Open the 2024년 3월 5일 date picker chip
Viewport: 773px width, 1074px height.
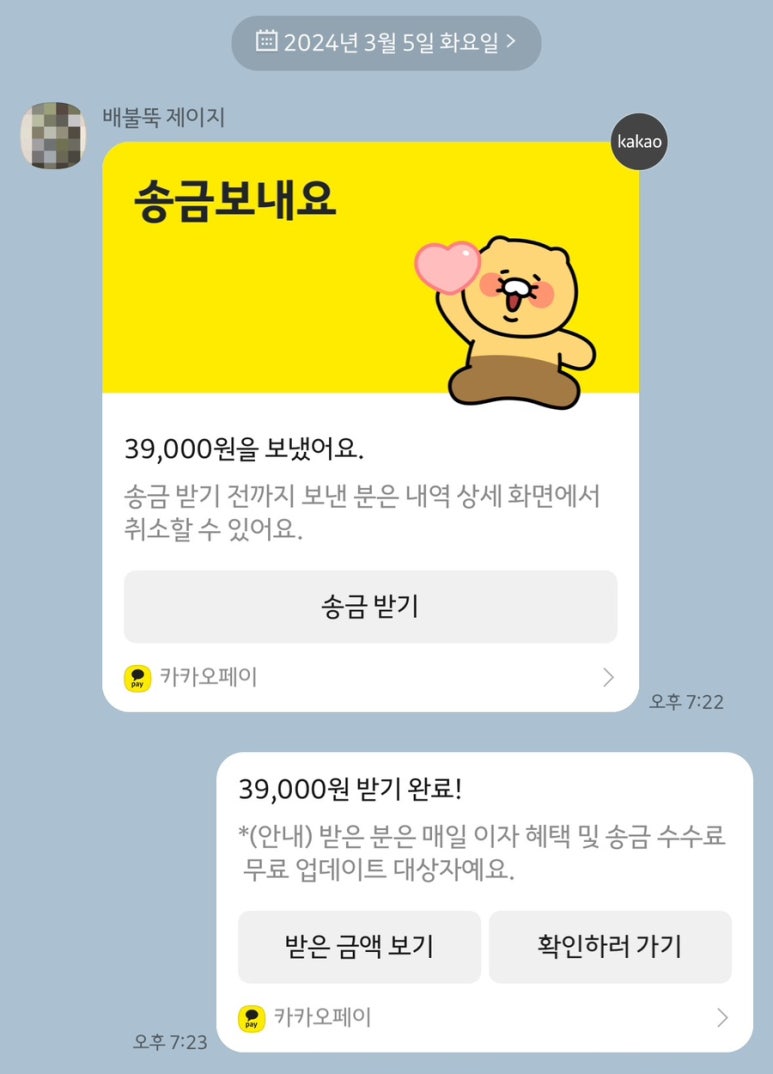pos(386,42)
